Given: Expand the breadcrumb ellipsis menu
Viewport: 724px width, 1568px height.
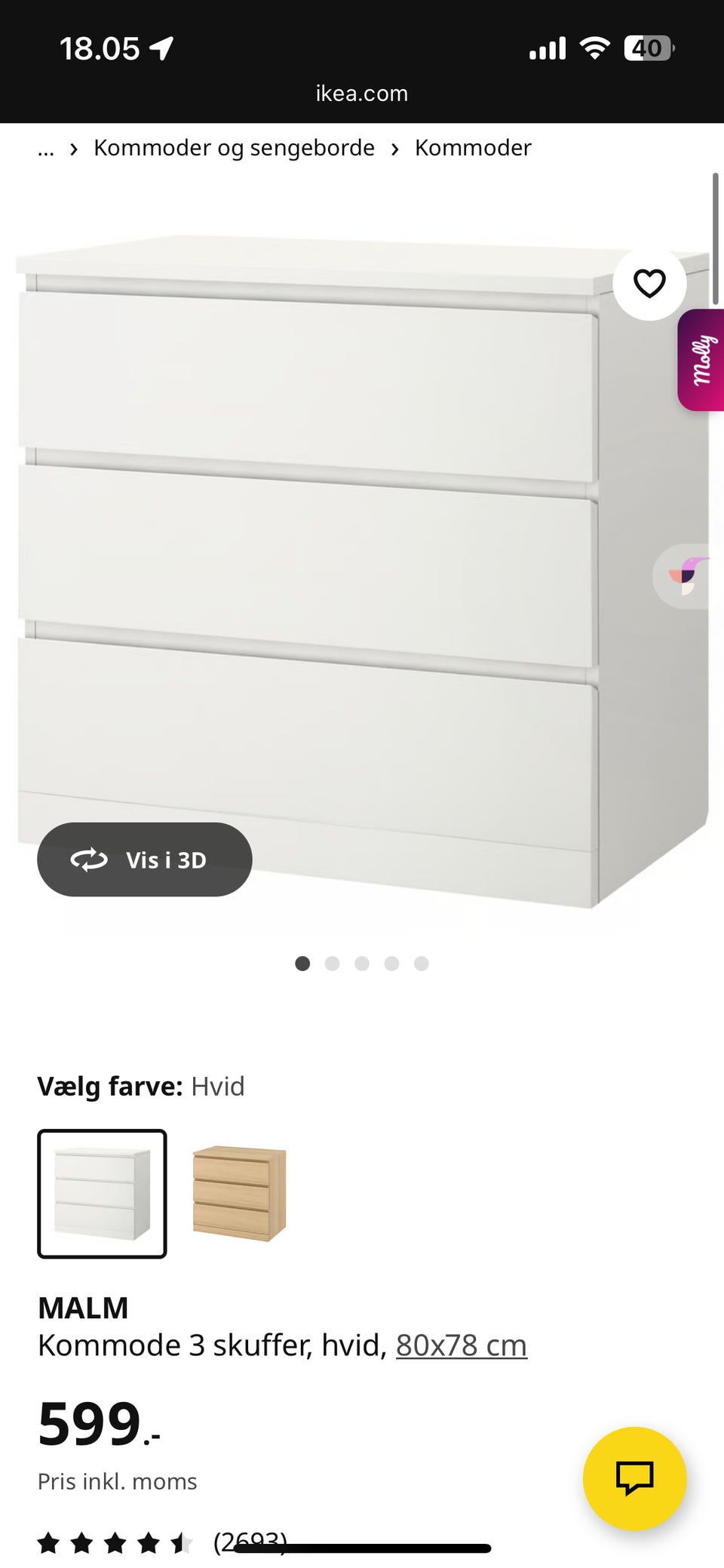Looking at the screenshot, I should point(46,148).
